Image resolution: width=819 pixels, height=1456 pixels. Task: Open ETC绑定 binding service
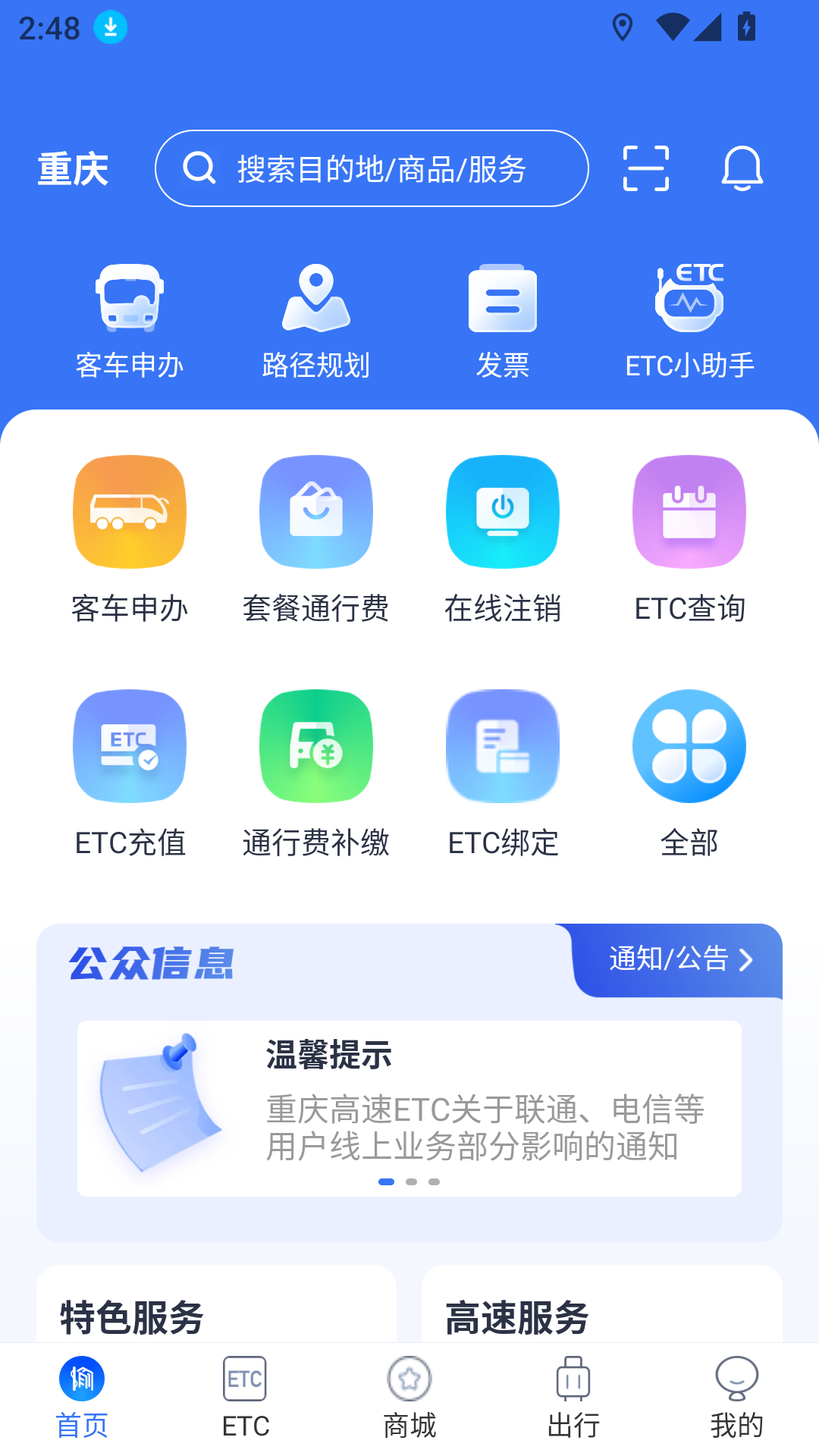click(x=502, y=772)
